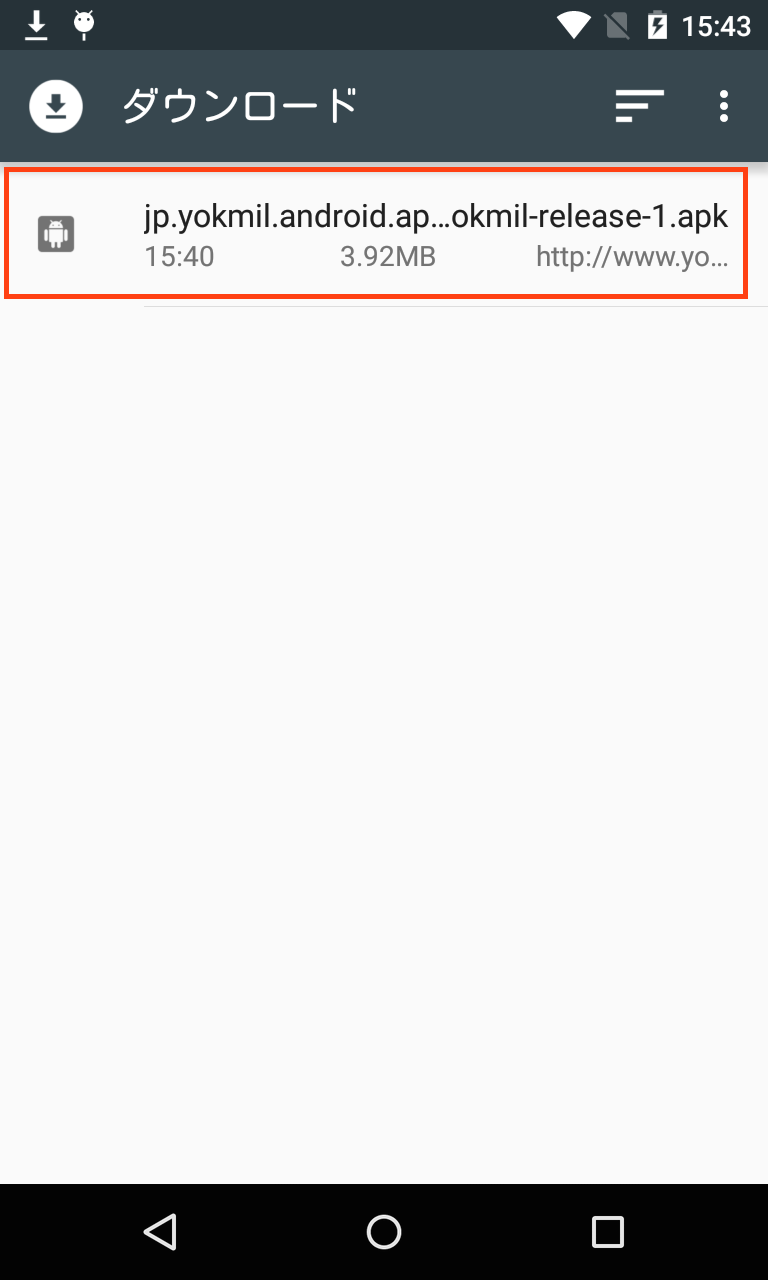Screen dimensions: 768x1280
Task: Open the sort options icon
Action: coord(640,105)
